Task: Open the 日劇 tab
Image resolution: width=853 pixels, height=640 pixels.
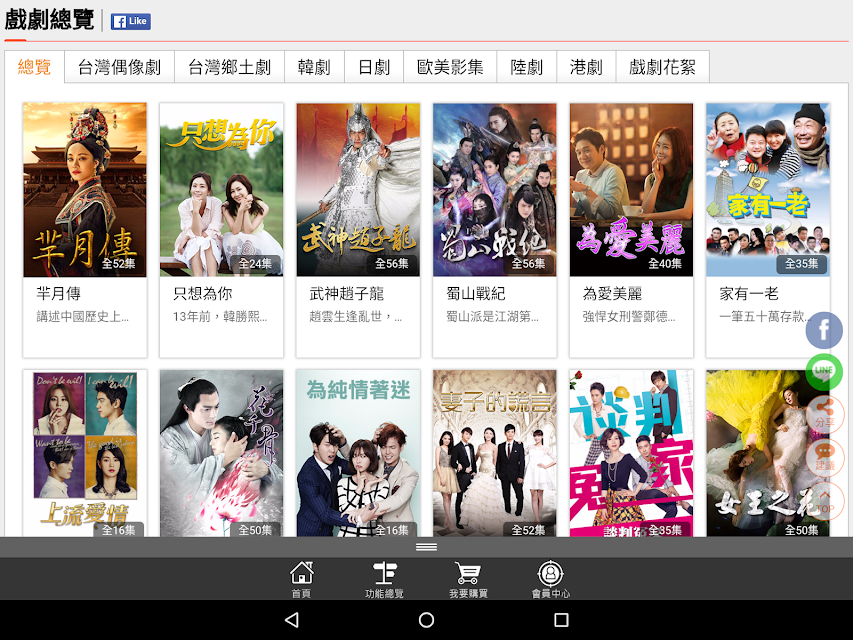Action: tap(374, 67)
